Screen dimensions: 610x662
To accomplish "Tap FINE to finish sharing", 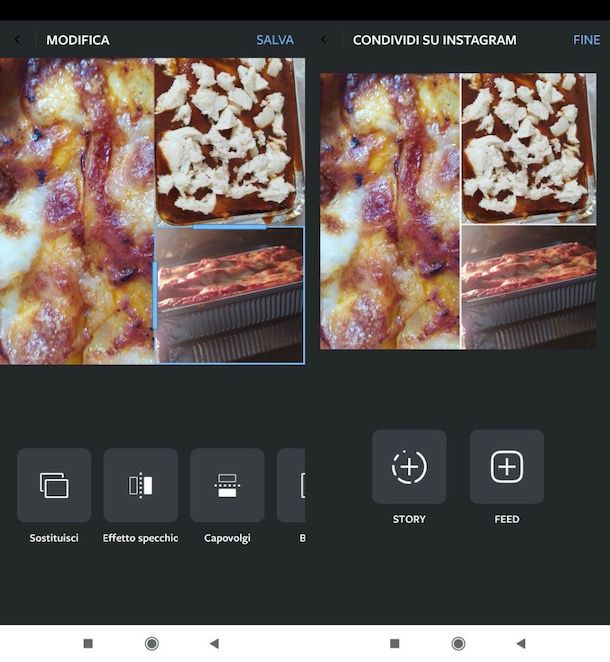I will pyautogui.click(x=586, y=40).
